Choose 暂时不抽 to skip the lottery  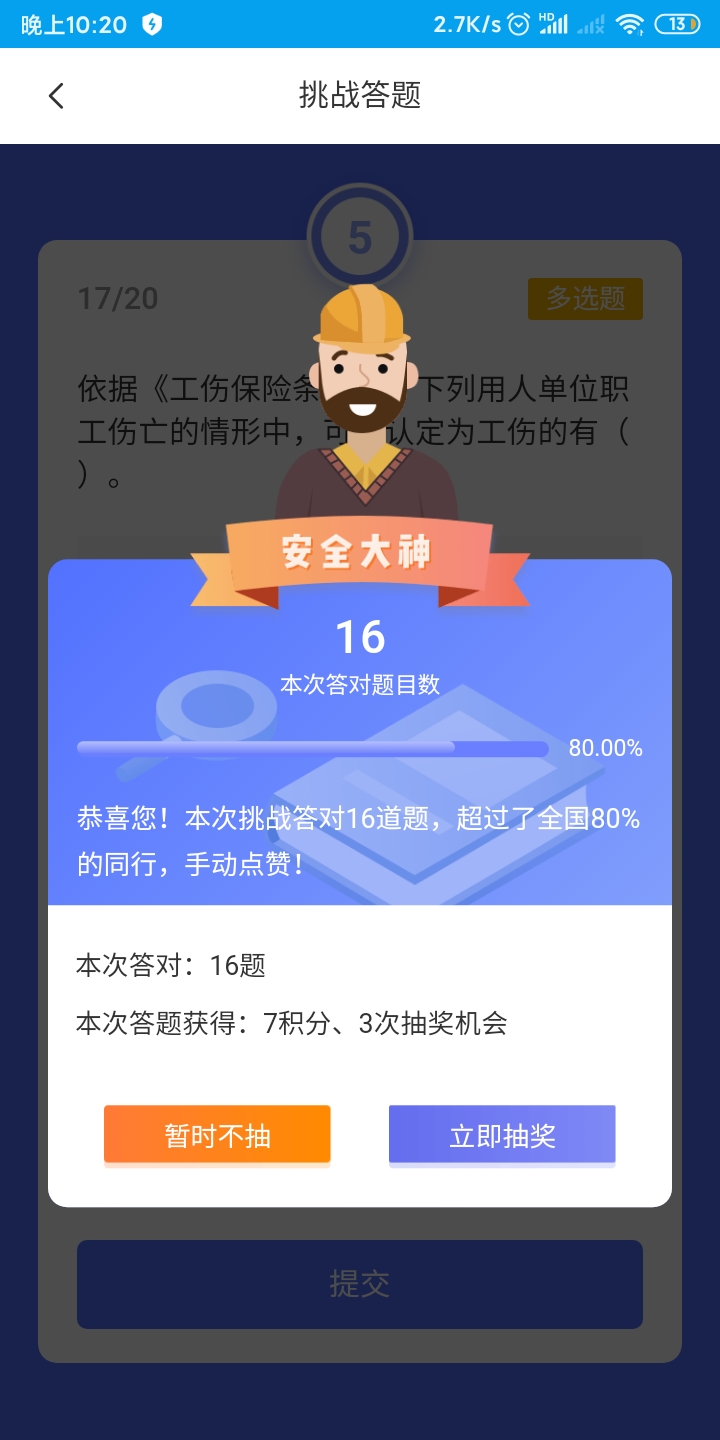coord(217,1135)
